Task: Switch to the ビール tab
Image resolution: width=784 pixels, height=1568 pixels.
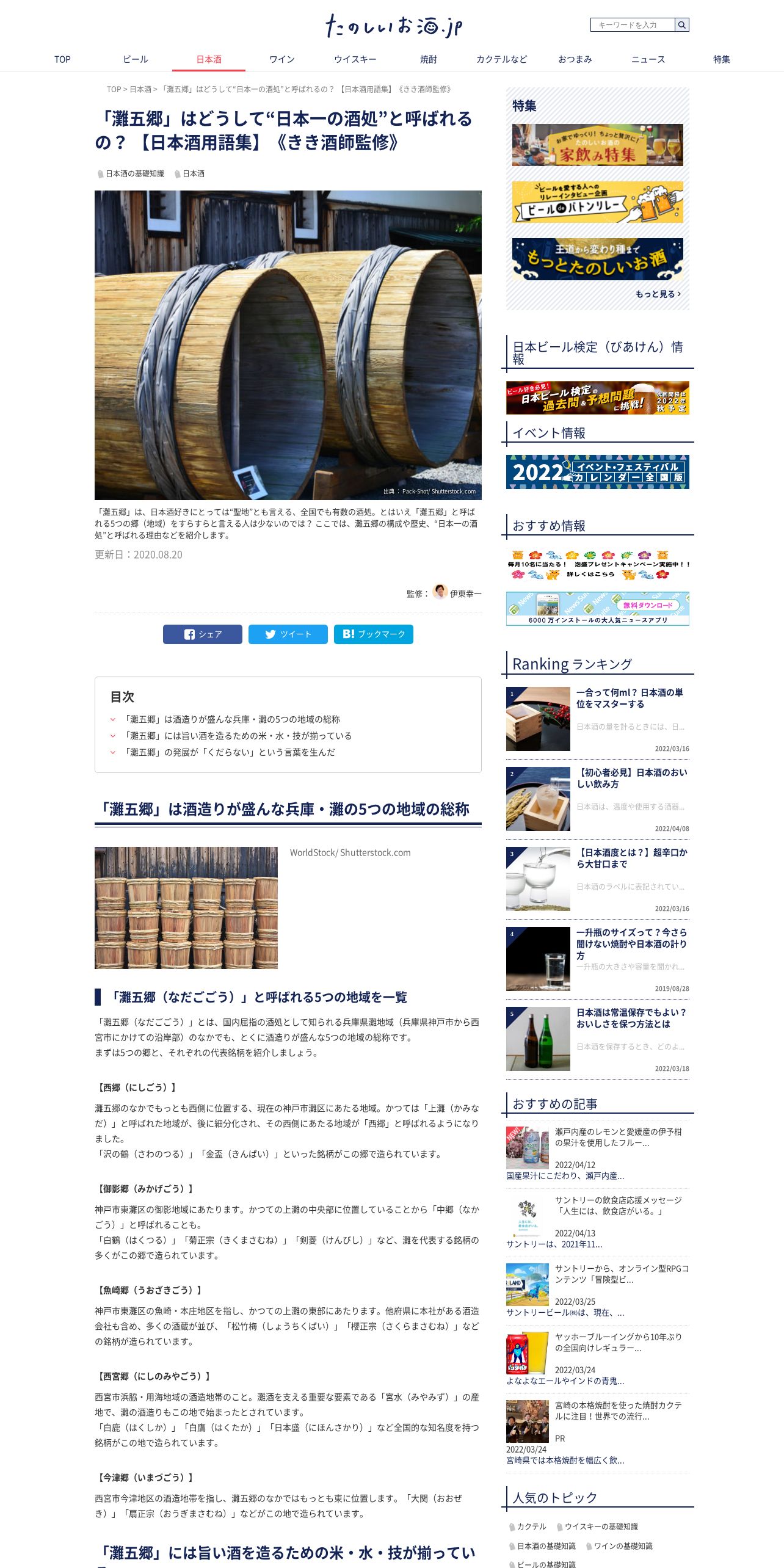Action: coord(136,59)
